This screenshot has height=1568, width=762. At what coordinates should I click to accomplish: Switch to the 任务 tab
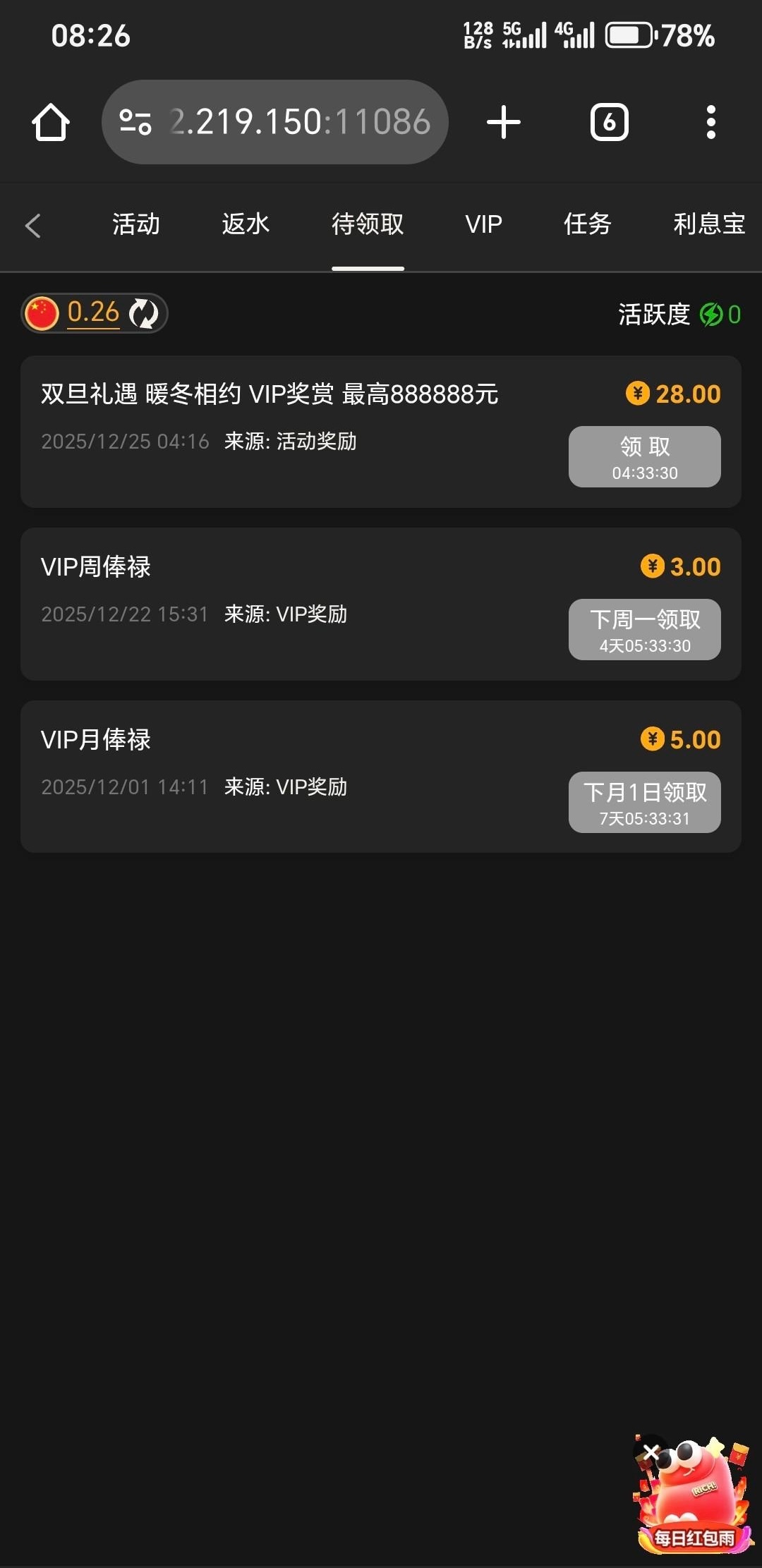(587, 224)
